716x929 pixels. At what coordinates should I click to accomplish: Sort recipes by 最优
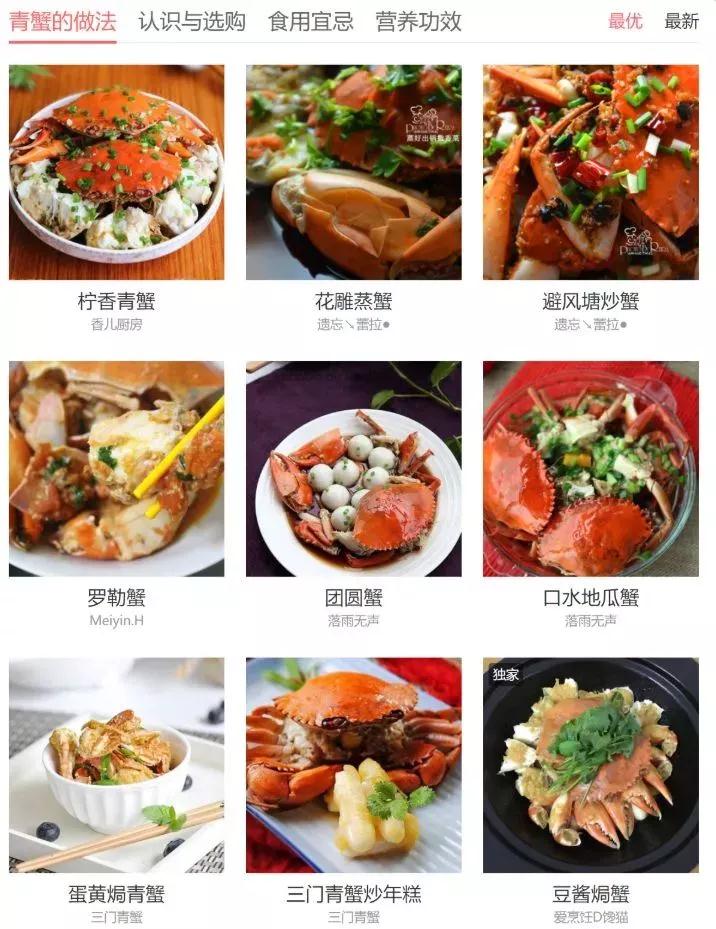tap(625, 21)
